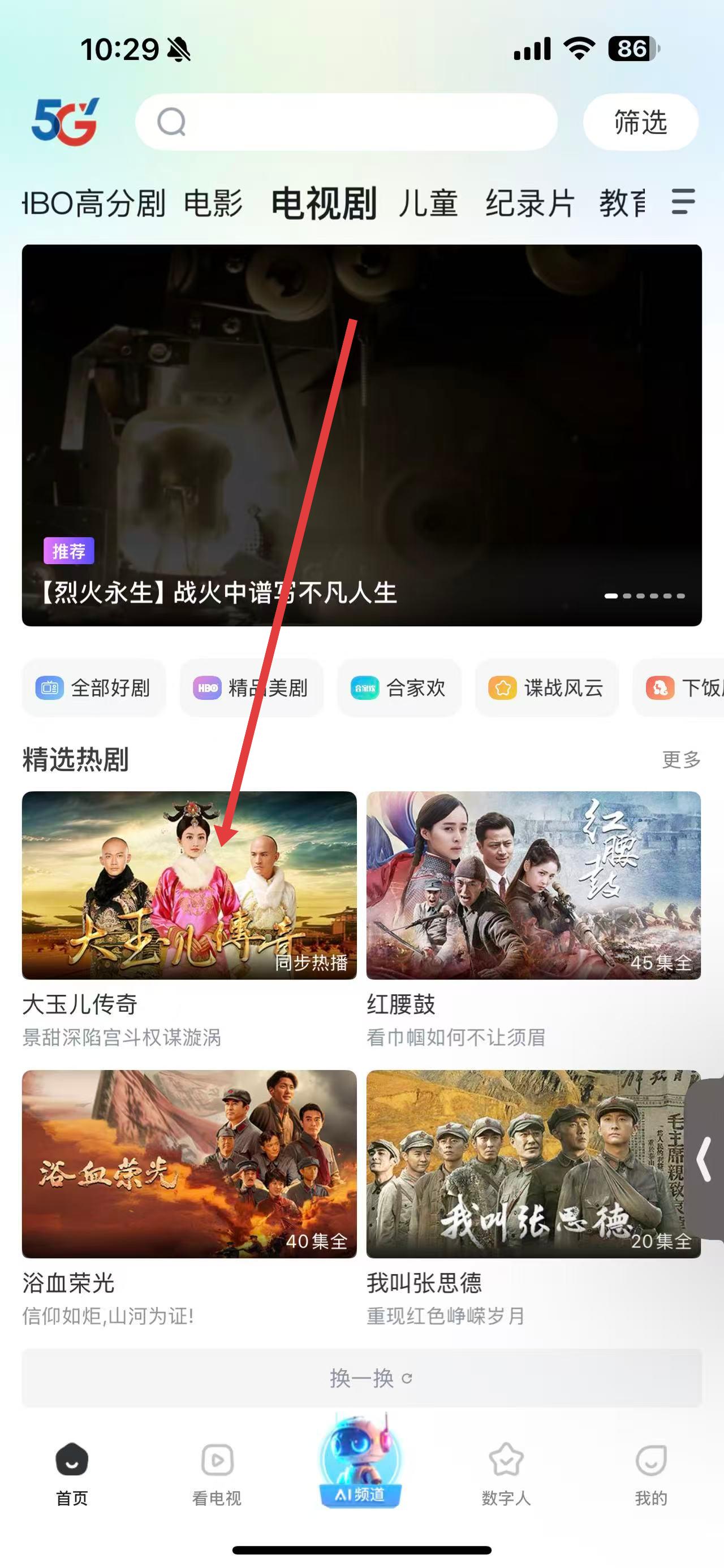Switch to the 电影 tab
Image resolution: width=724 pixels, height=1568 pixels.
pyautogui.click(x=213, y=203)
